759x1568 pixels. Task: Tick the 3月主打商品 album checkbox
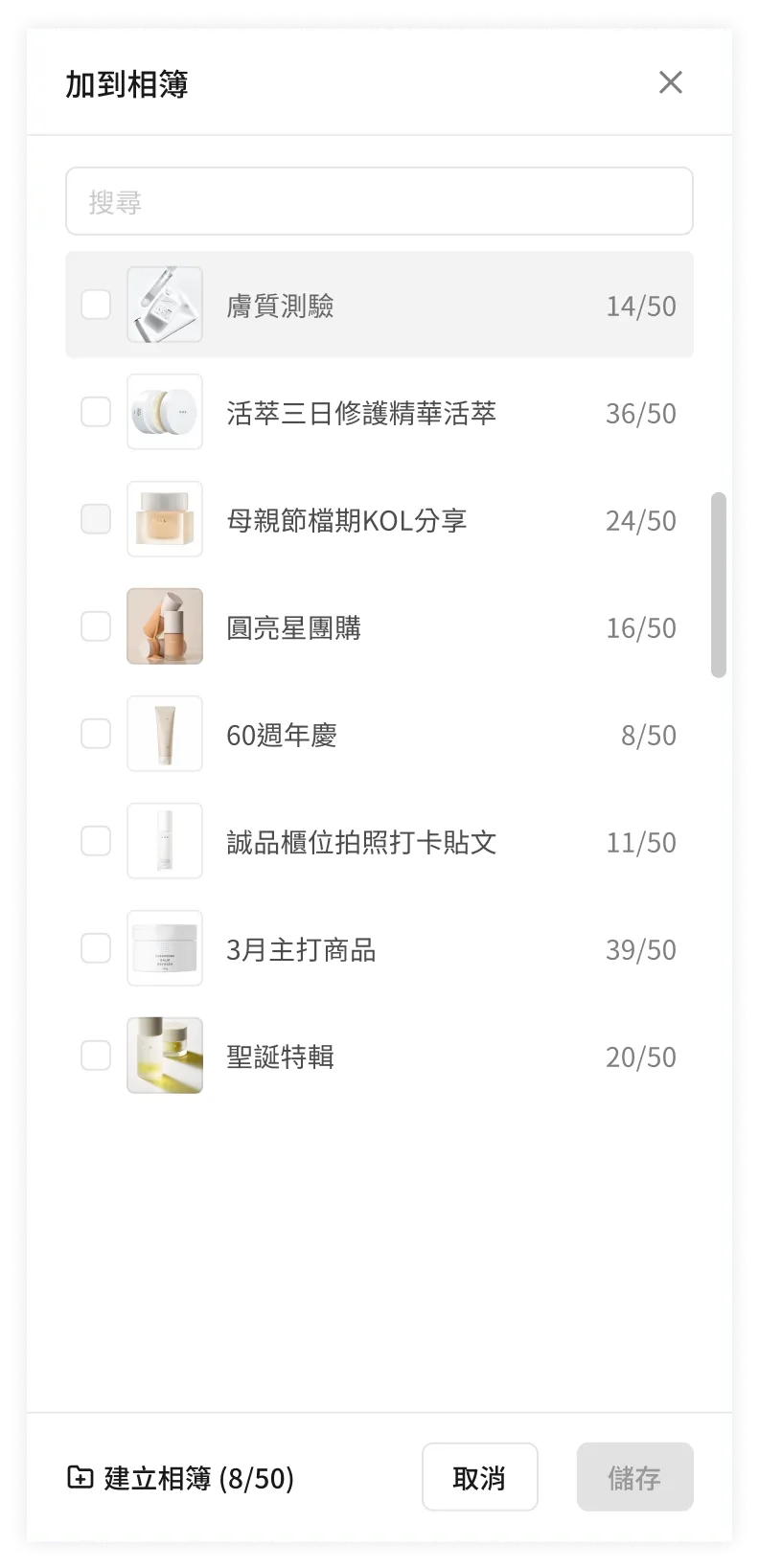pyautogui.click(x=96, y=948)
